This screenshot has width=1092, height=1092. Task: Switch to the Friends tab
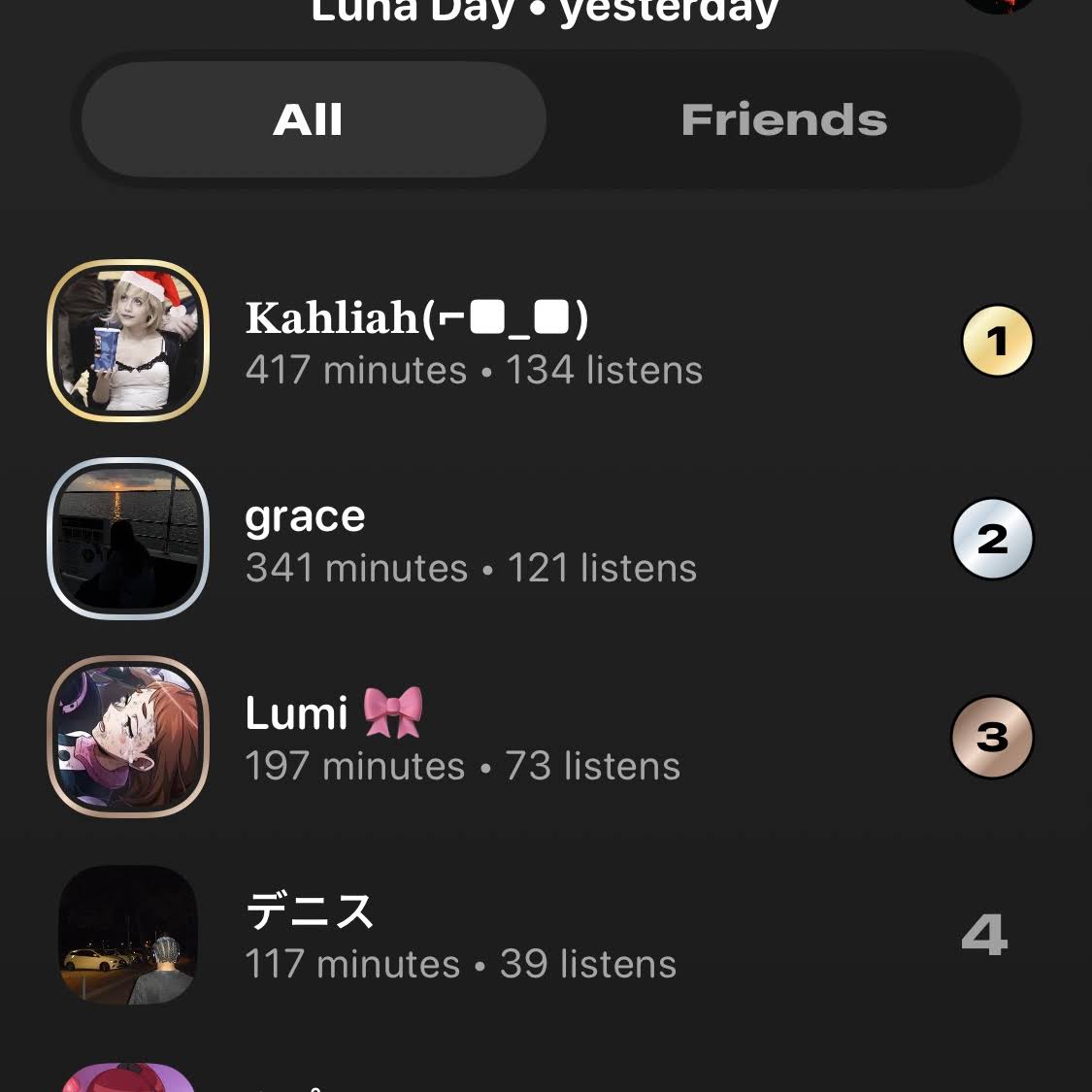tap(783, 120)
